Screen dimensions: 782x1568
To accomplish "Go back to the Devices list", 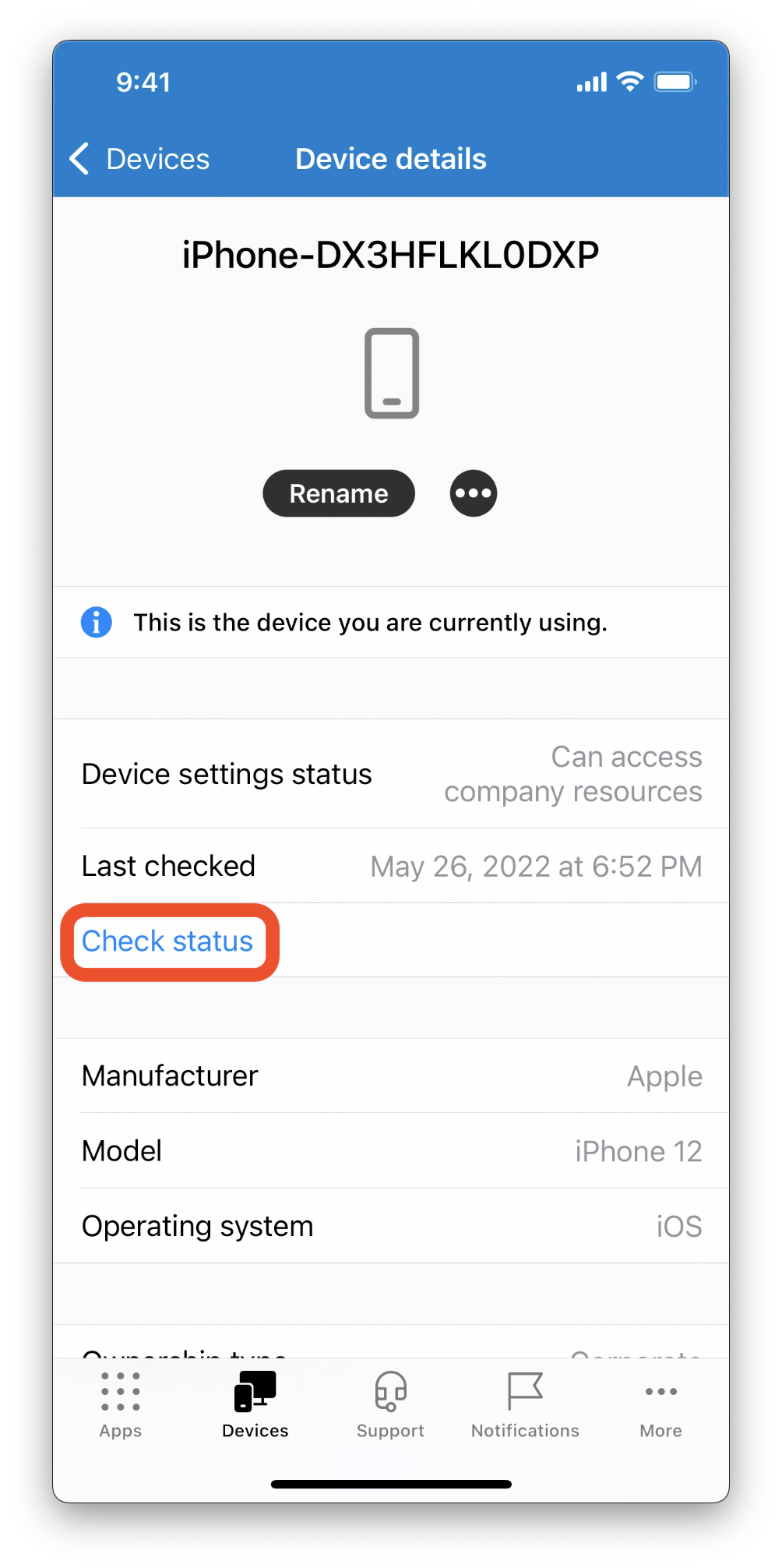I will point(141,159).
